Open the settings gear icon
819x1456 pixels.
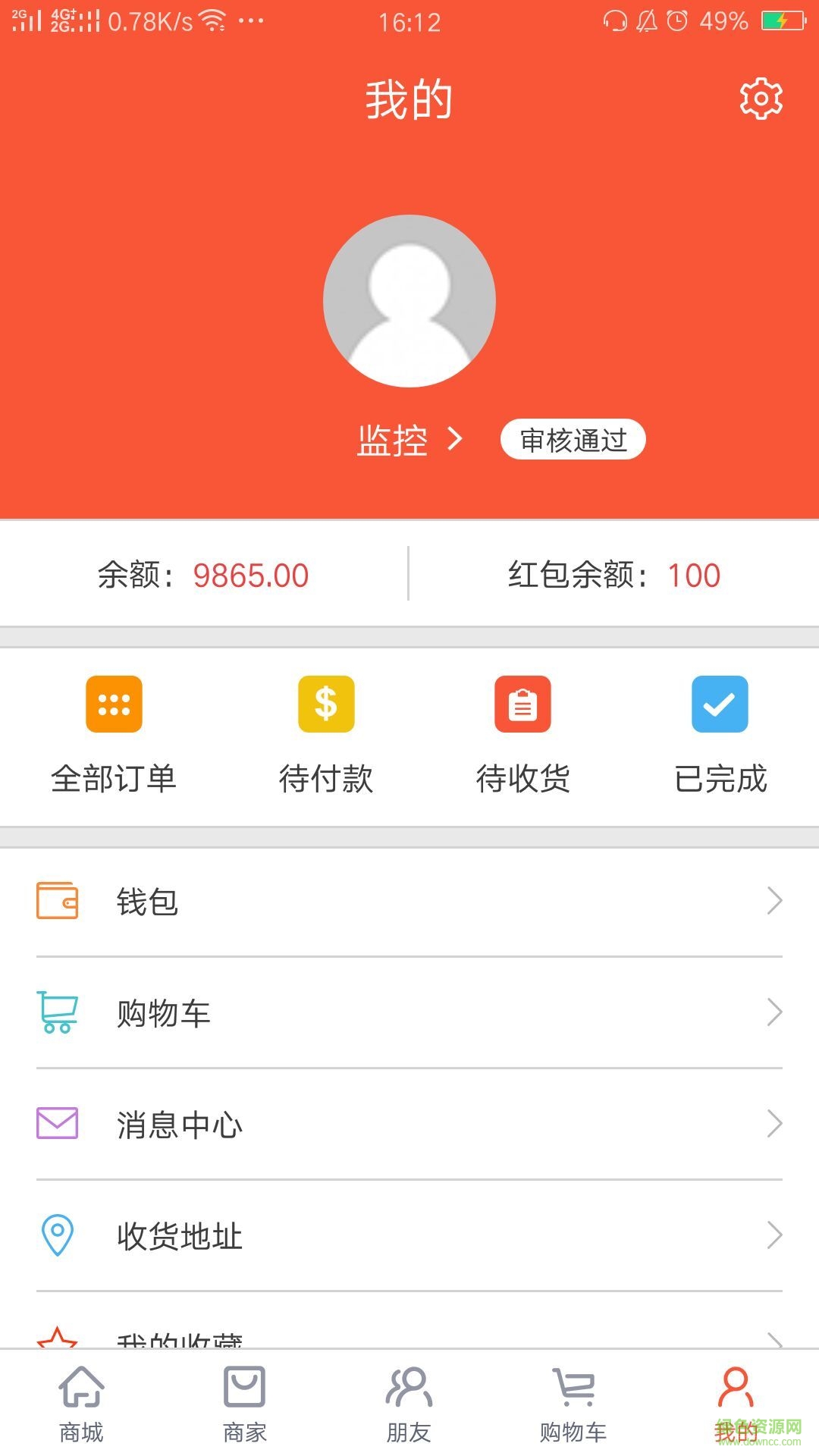pos(762,98)
